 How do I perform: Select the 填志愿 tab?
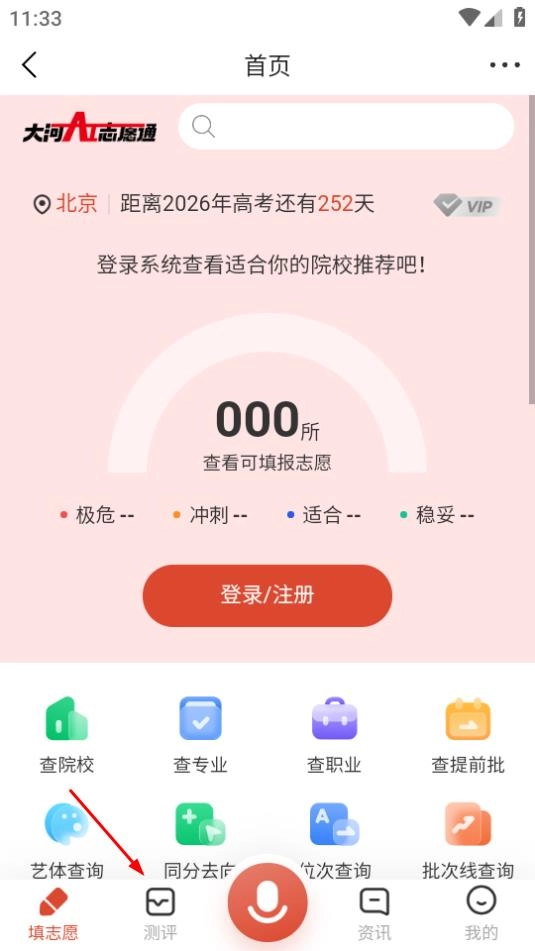53,914
